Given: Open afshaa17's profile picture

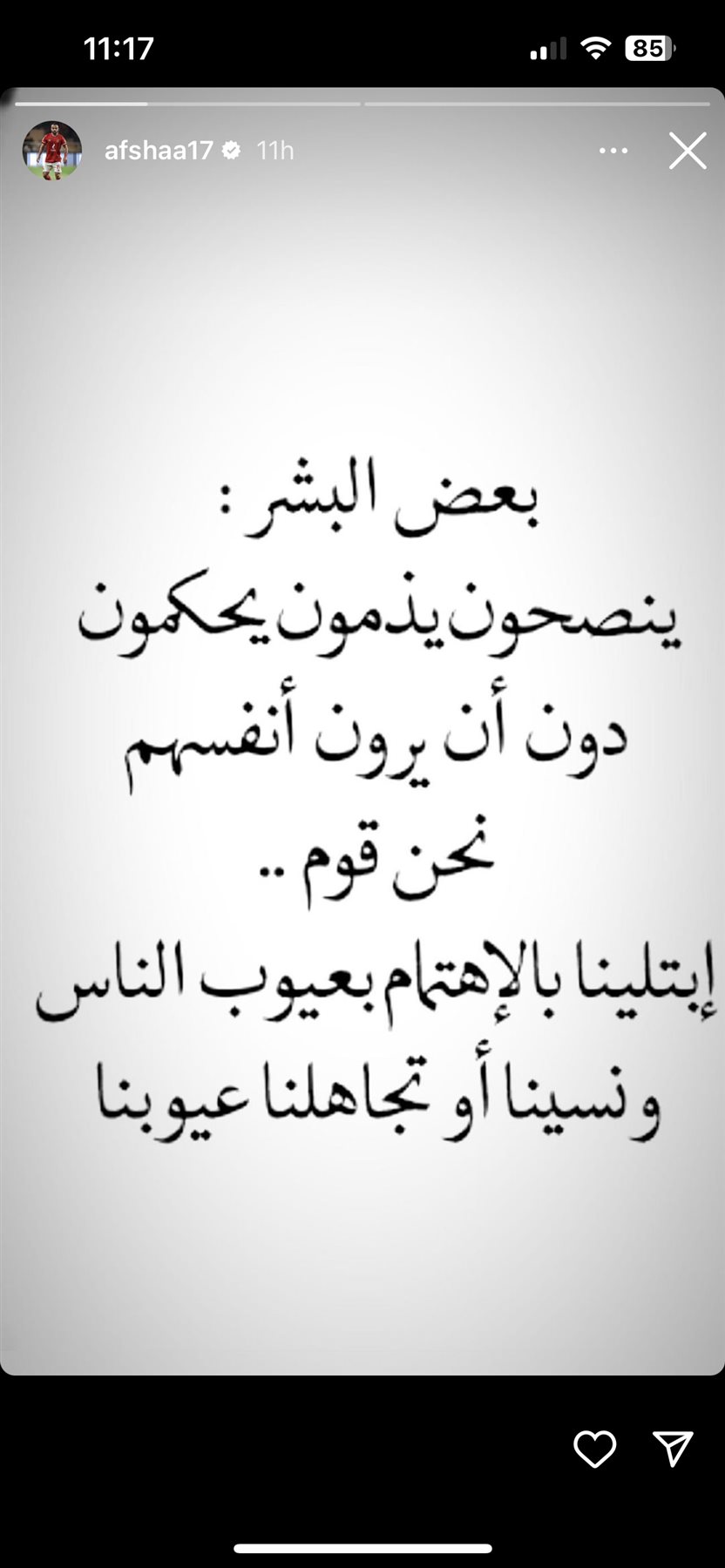Looking at the screenshot, I should point(52,151).
